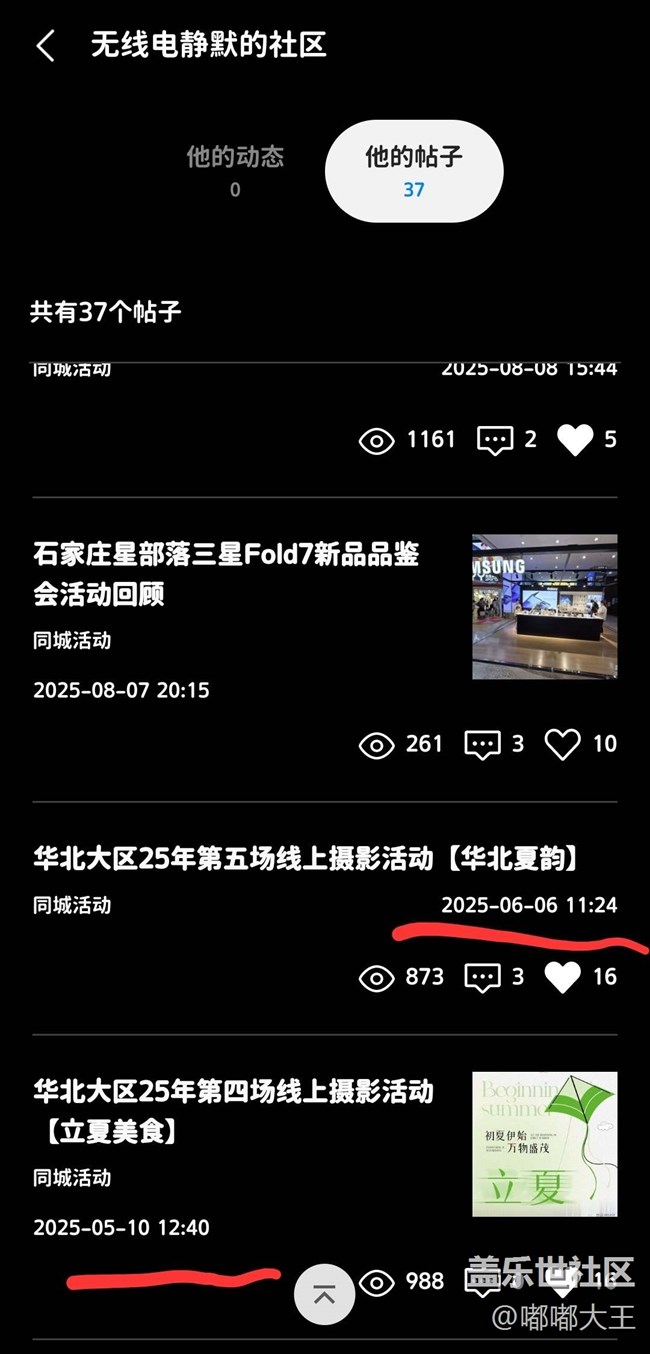Select the 他的帖子 tab
650x1354 pixels.
tap(414, 172)
